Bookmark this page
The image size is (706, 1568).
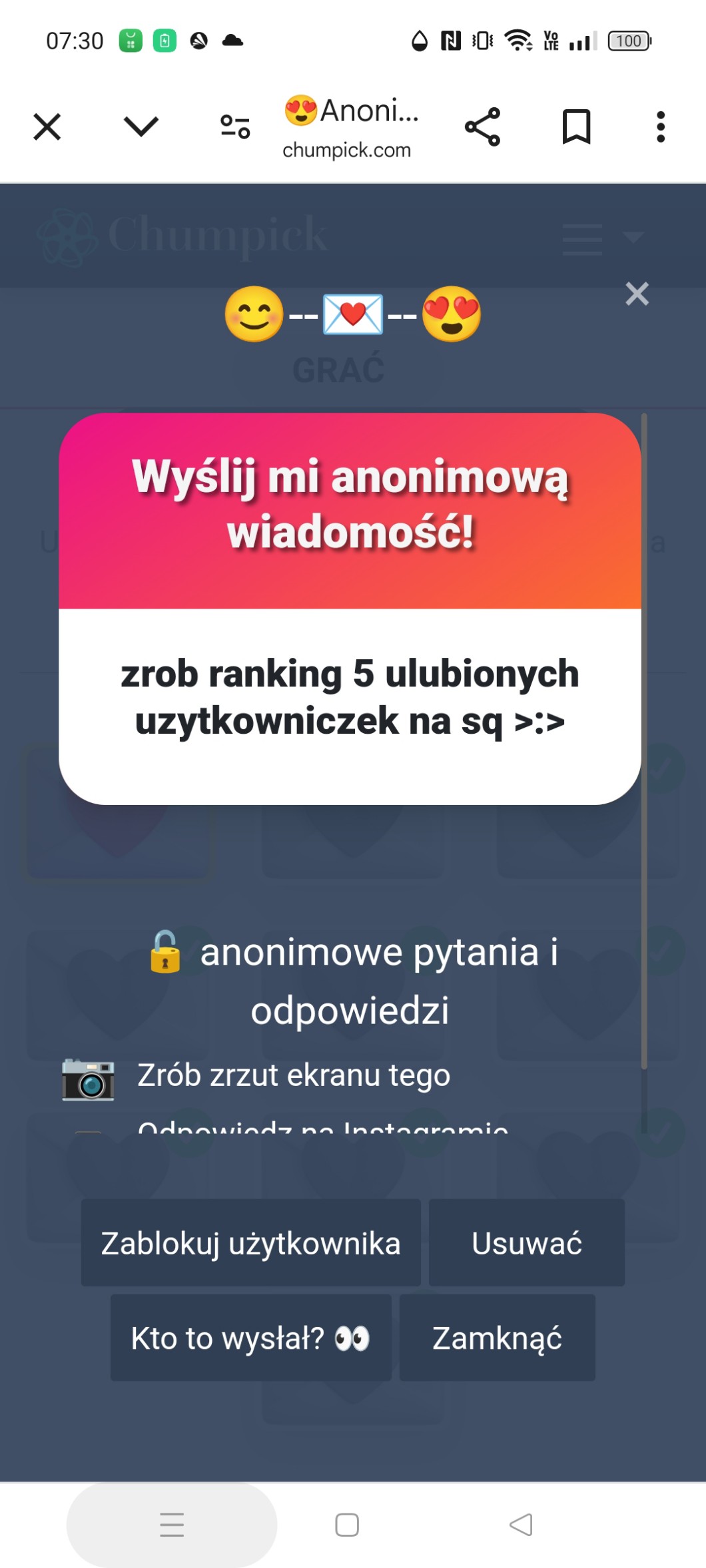[576, 127]
